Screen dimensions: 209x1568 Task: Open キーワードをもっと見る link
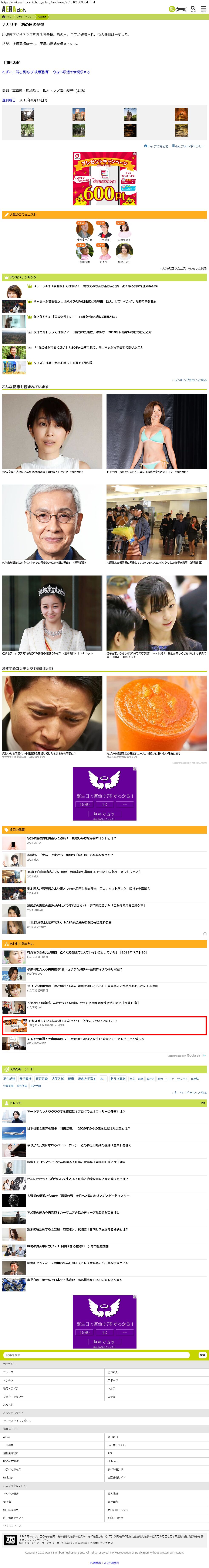[190, 1093]
